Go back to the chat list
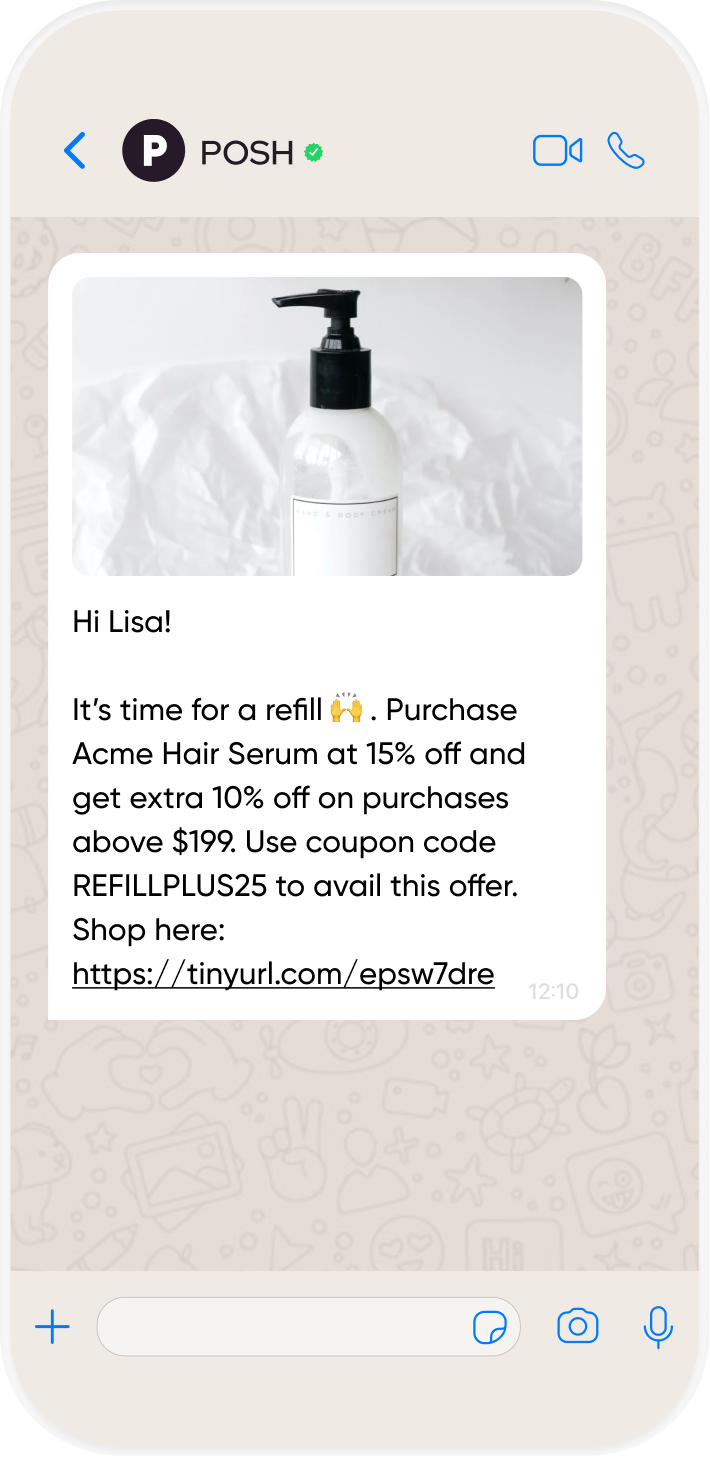The height and width of the screenshot is (1457, 710). click(x=75, y=151)
